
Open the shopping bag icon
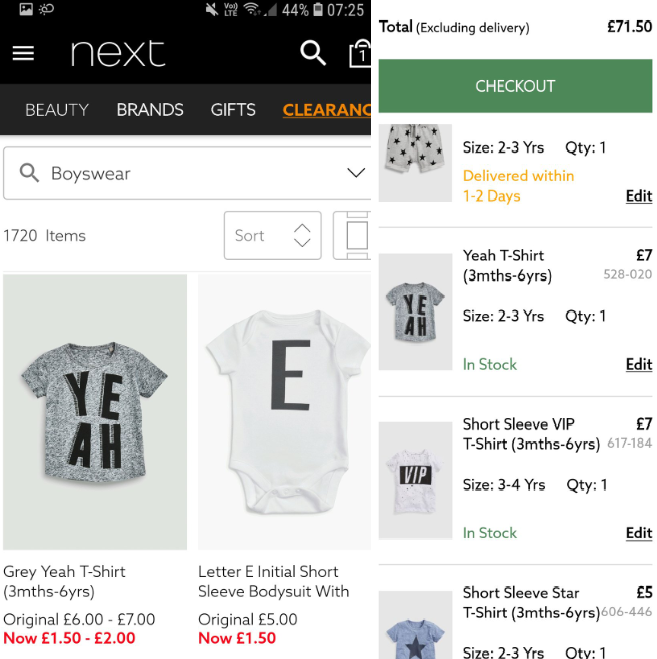[358, 54]
